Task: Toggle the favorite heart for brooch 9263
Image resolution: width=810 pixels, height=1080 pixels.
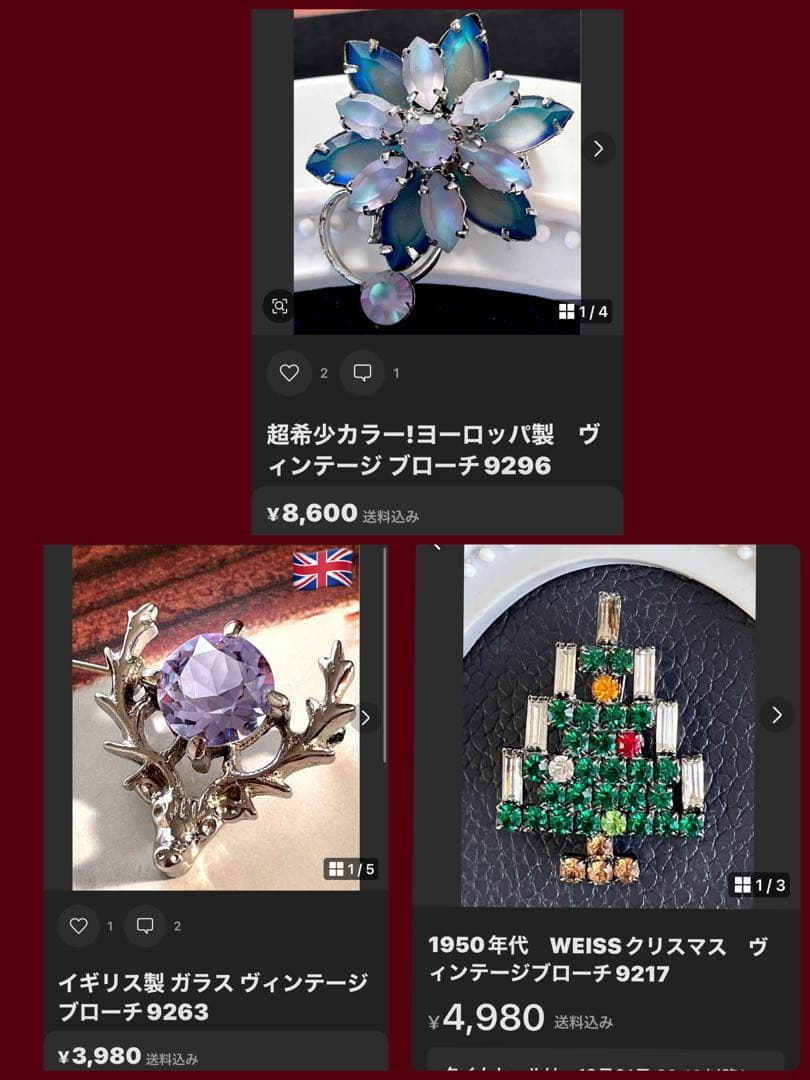Action: point(78,926)
